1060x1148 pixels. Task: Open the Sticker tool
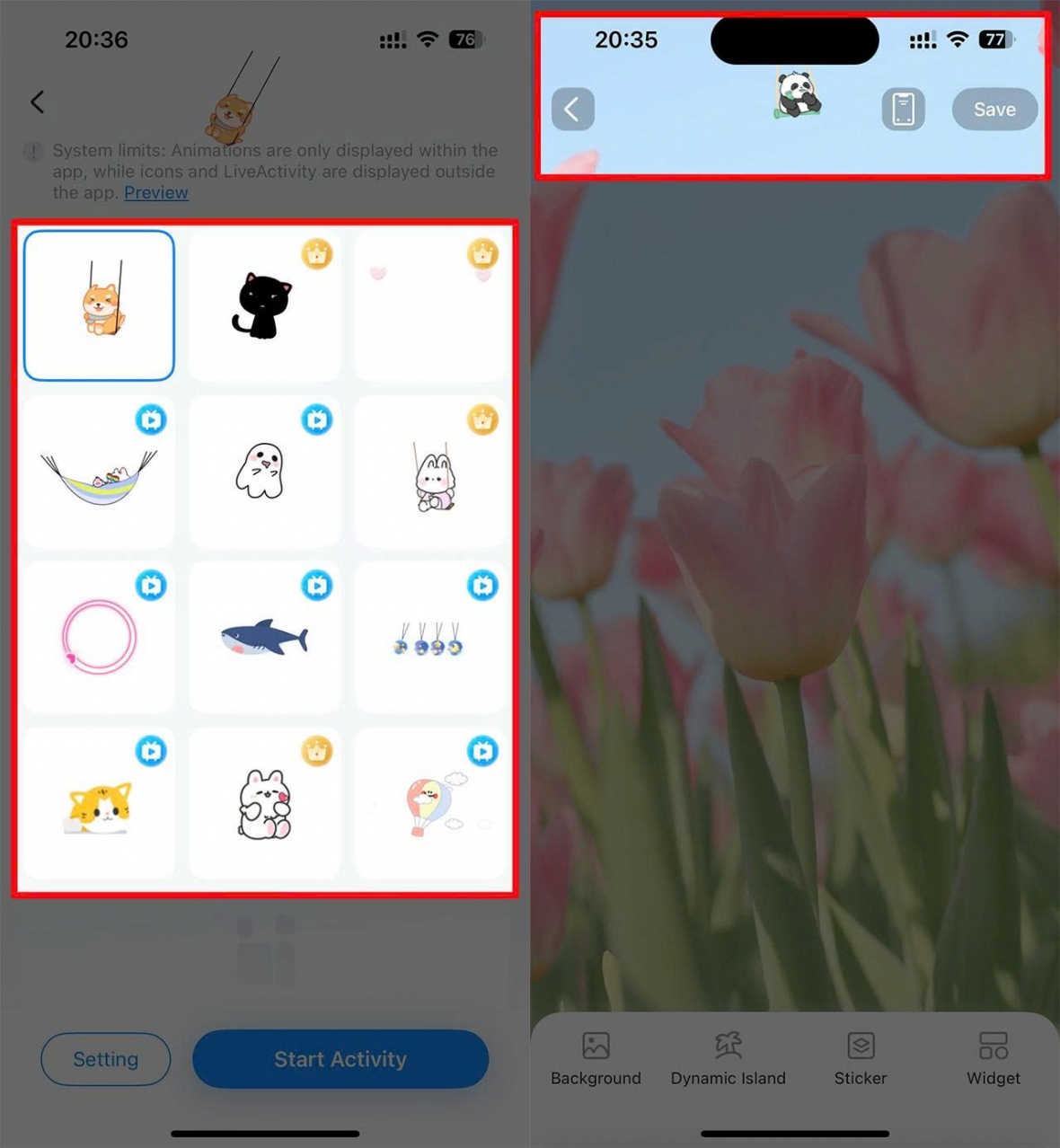pos(860,1058)
